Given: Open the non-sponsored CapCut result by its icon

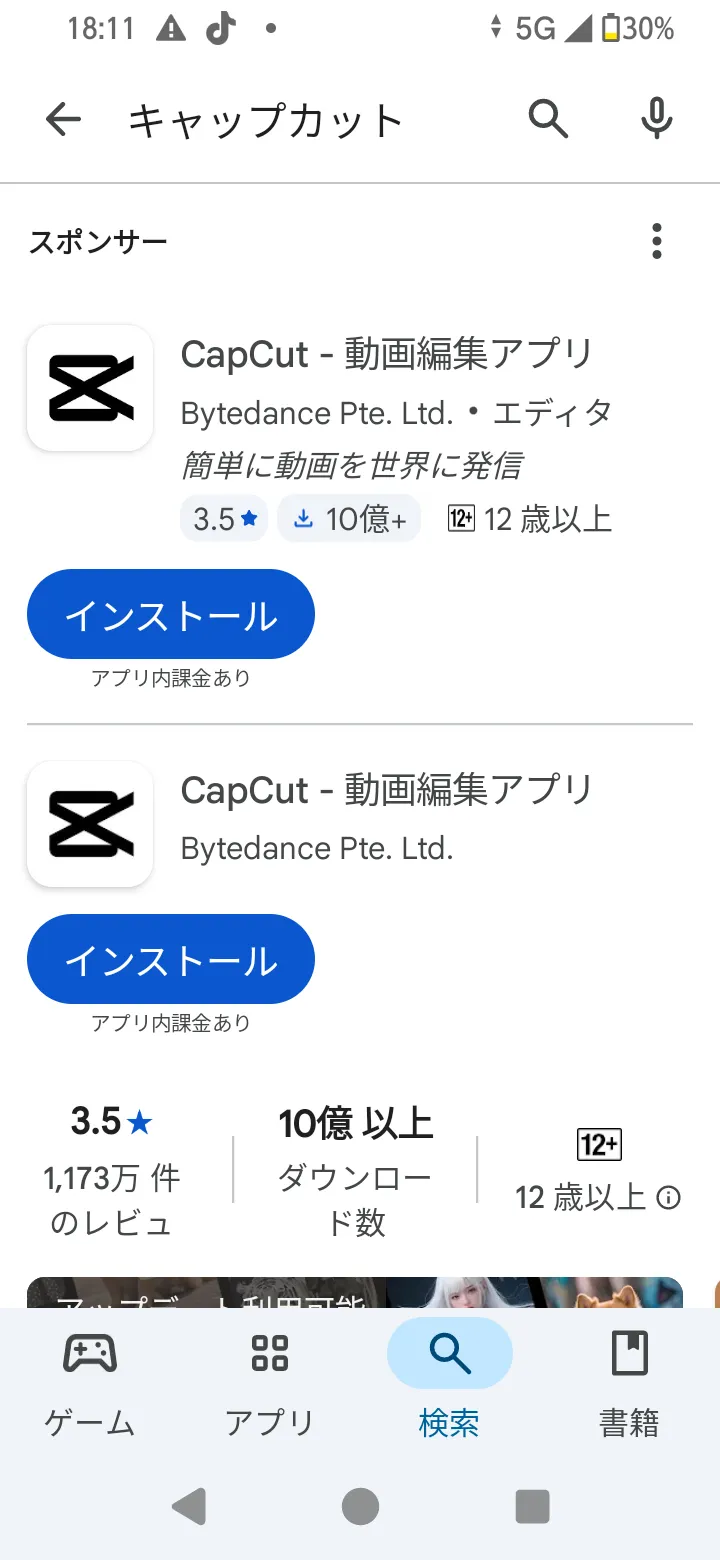Looking at the screenshot, I should [90, 824].
